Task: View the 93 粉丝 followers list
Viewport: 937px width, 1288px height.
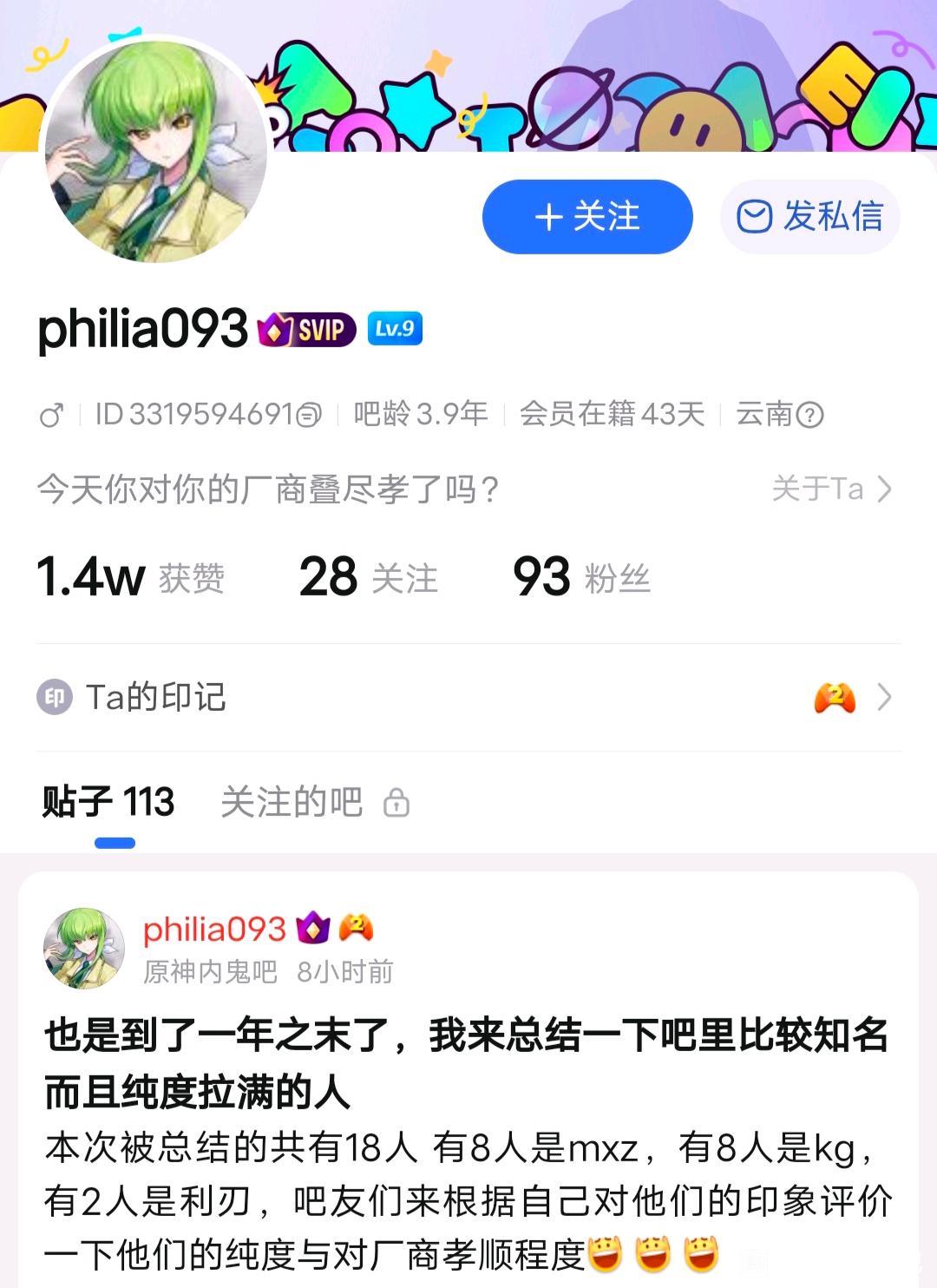Action: [x=581, y=577]
